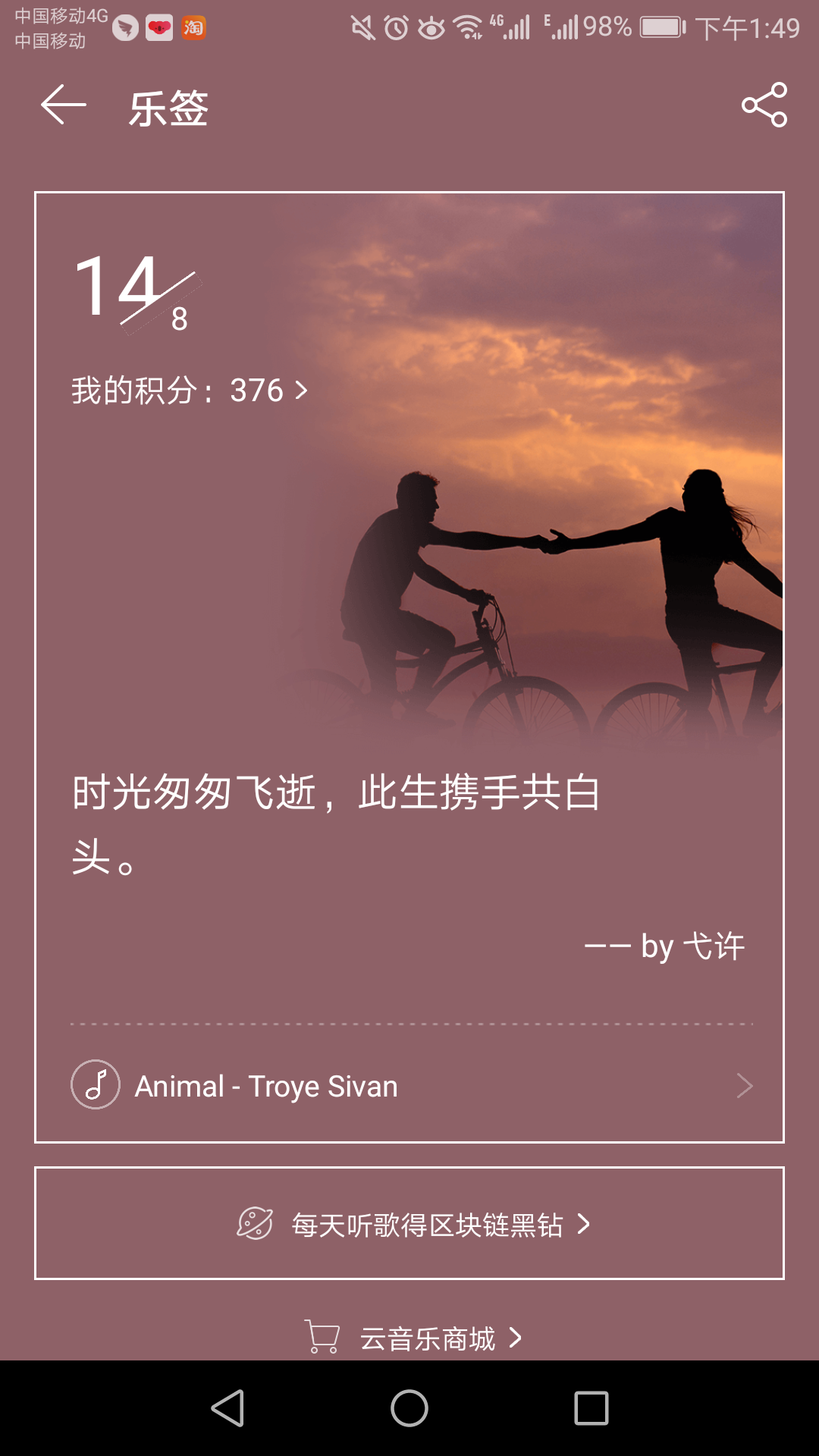Open the 云音乐商城 store link

click(414, 1338)
